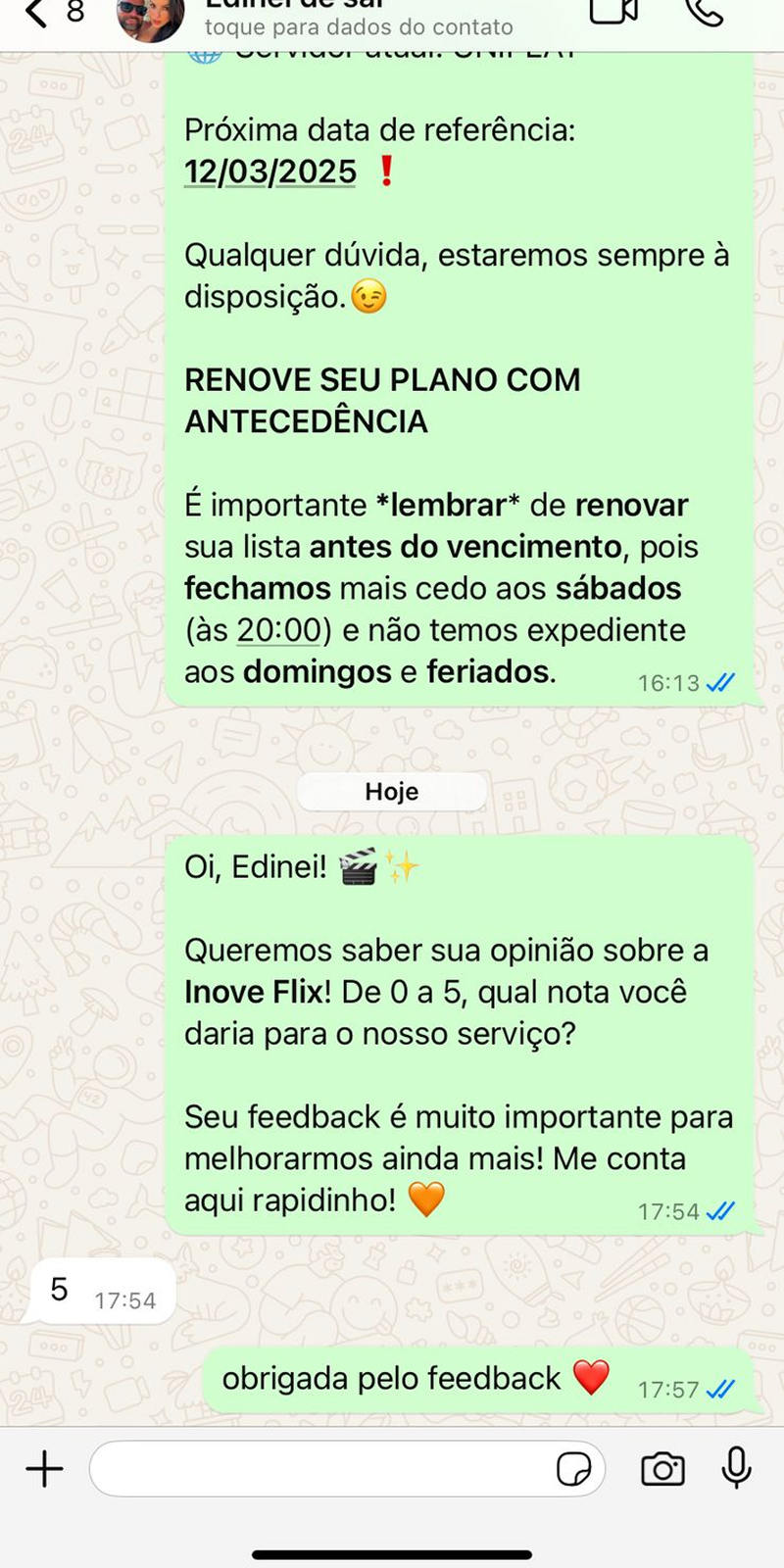Open the underlined date 12/03/2025
Viewport: 784px width, 1568px height.
[270, 171]
